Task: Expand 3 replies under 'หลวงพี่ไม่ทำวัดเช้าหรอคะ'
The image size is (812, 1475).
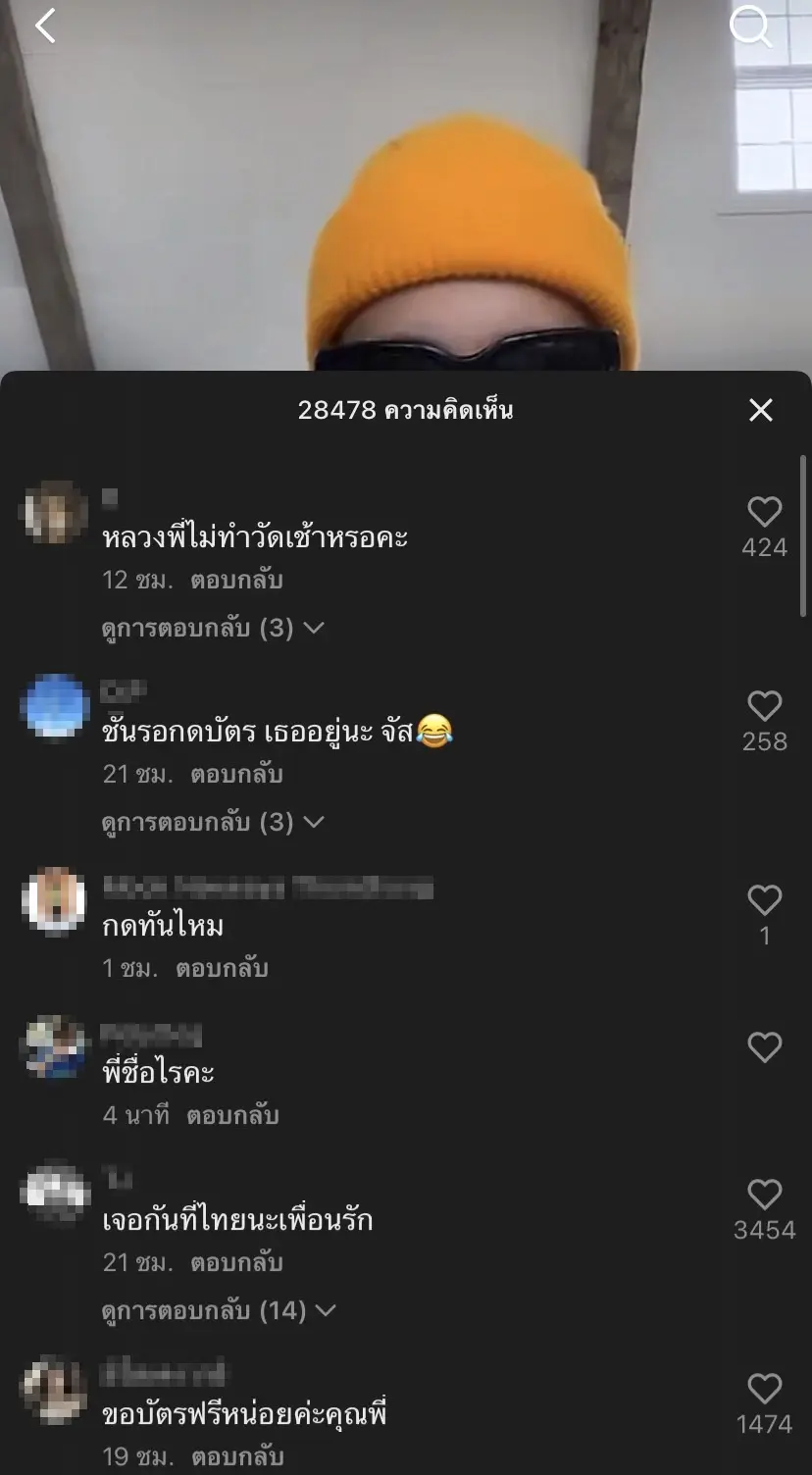Action: coord(212,628)
